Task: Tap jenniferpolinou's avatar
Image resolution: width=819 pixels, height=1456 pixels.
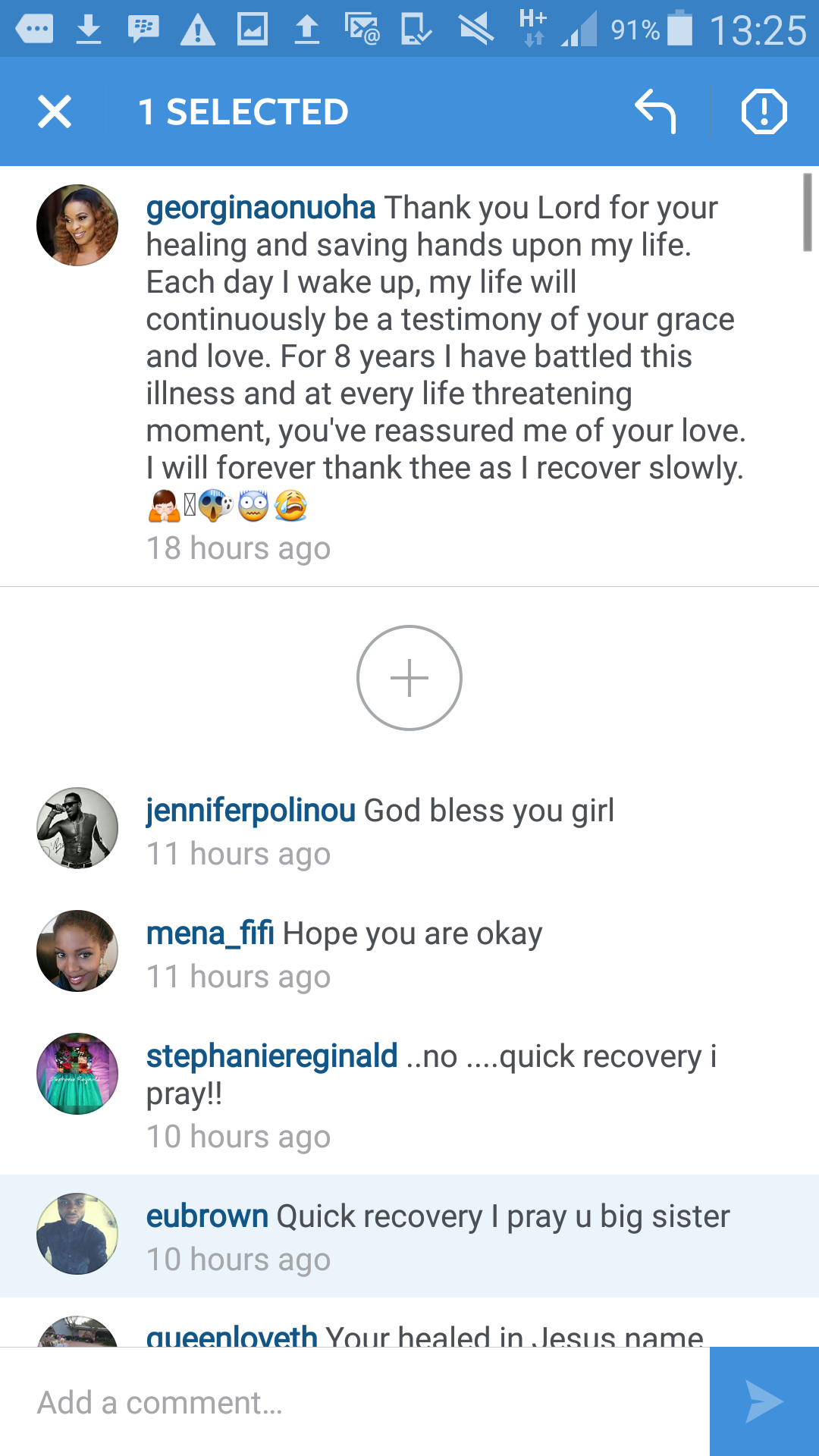Action: pyautogui.click(x=77, y=827)
